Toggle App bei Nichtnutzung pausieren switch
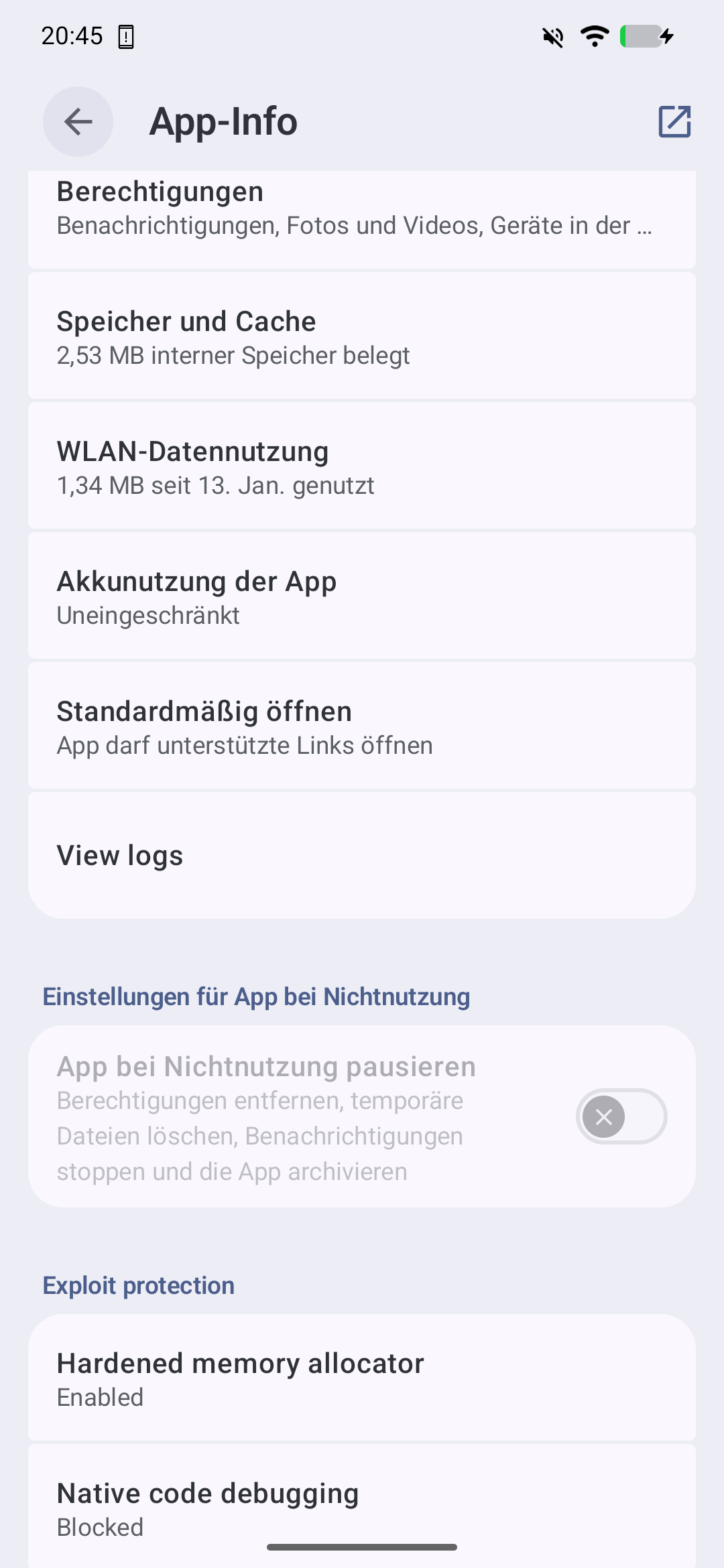This screenshot has width=724, height=1568. coord(621,1117)
